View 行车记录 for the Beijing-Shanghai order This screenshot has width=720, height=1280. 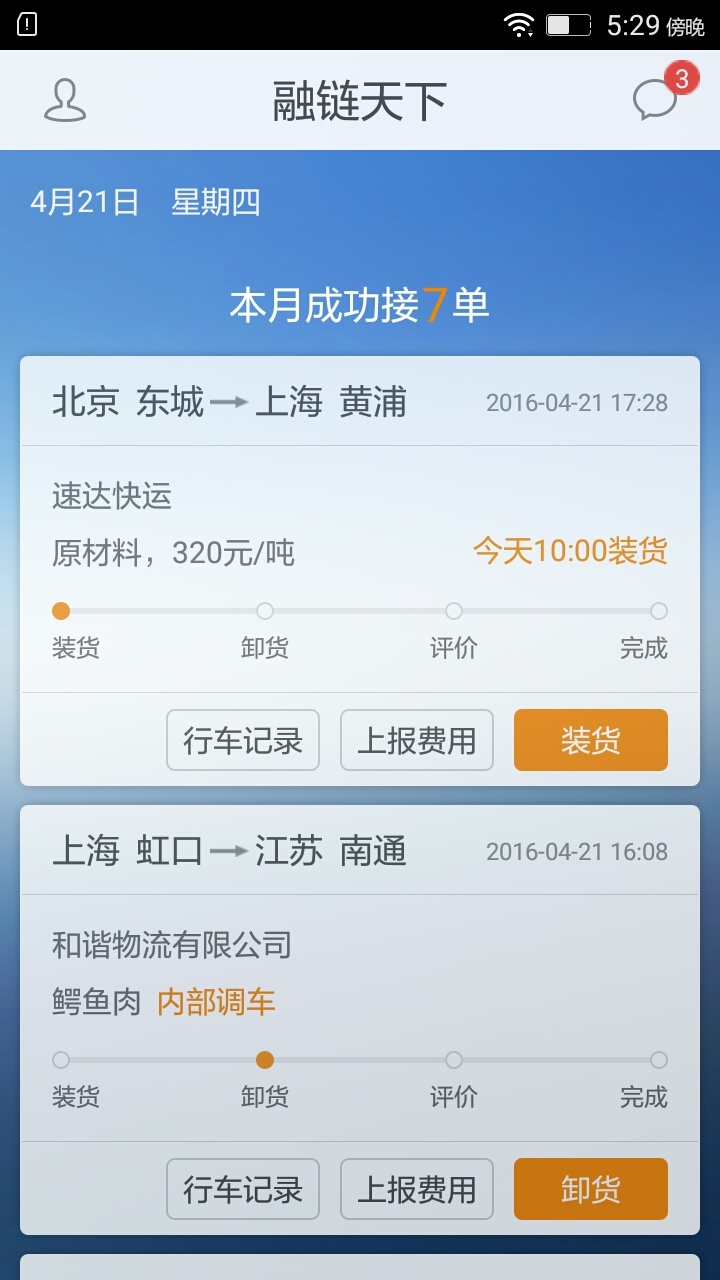coord(243,740)
